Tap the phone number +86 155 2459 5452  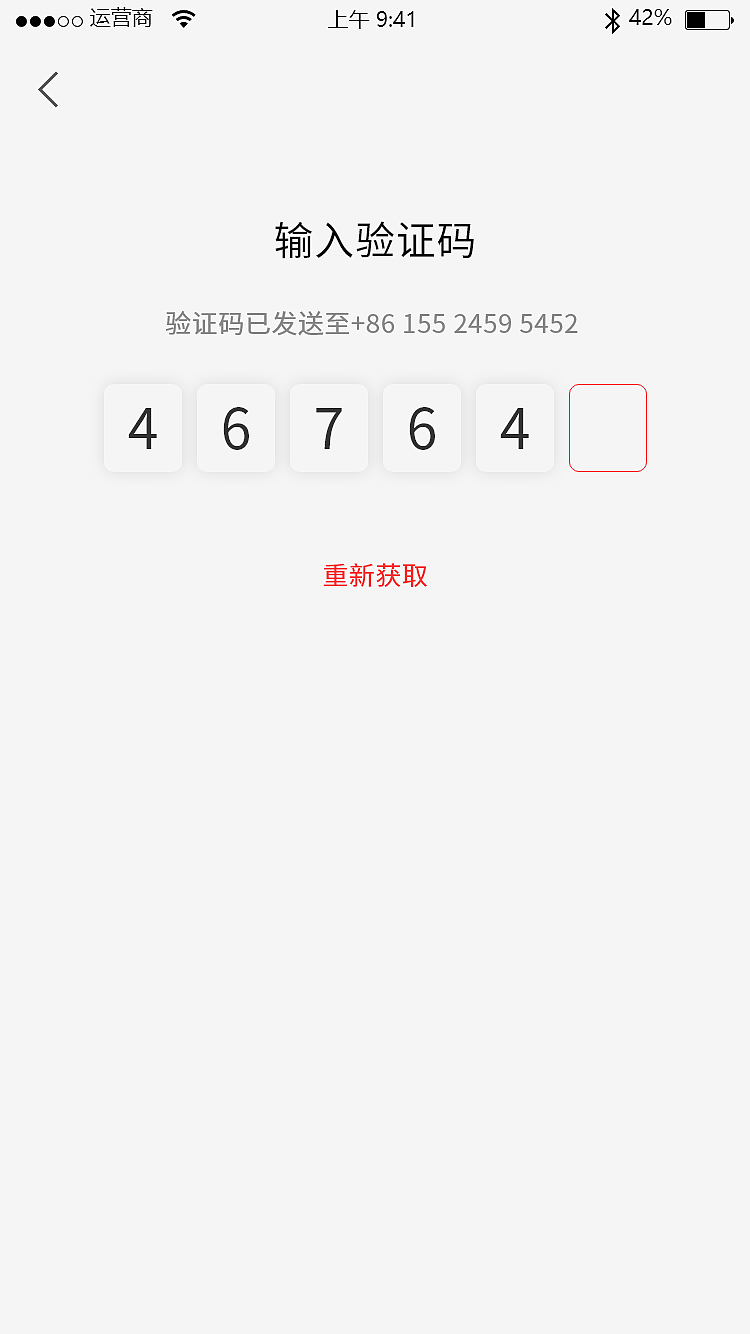click(465, 323)
